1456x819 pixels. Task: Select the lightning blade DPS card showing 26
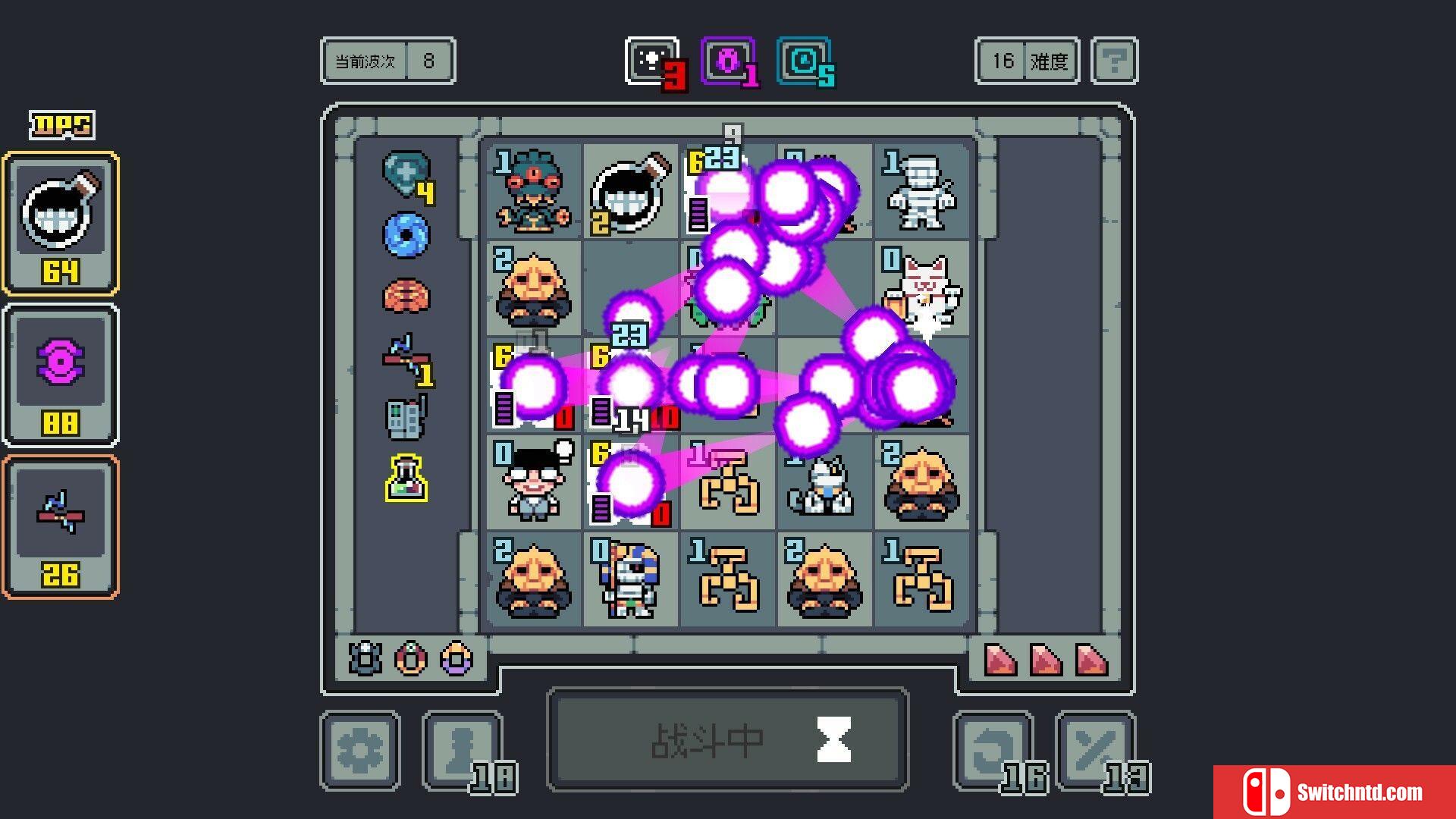[61, 527]
